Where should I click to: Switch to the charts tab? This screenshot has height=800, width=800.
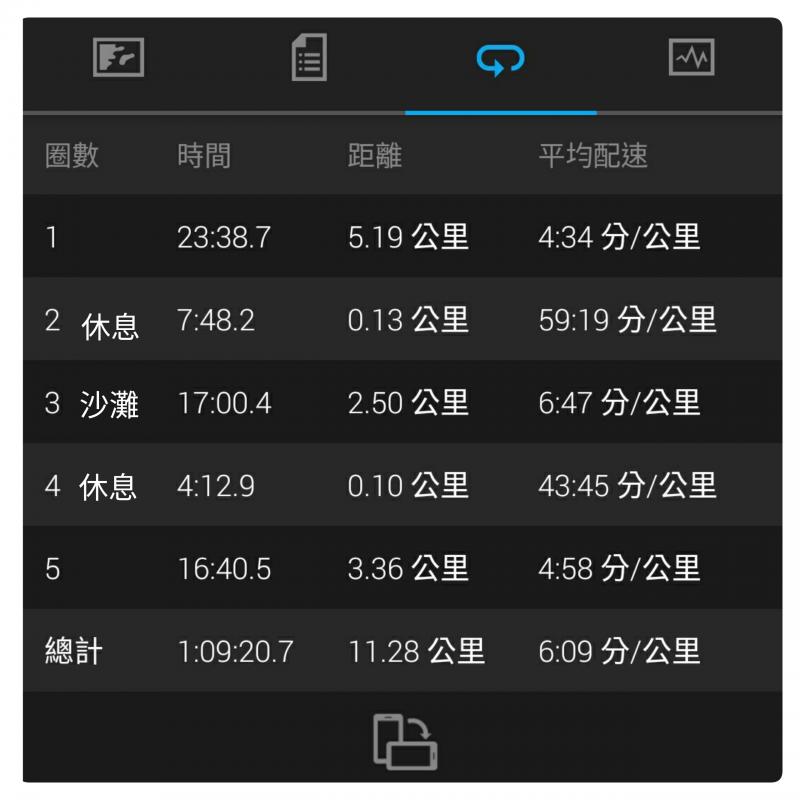pyautogui.click(x=691, y=58)
